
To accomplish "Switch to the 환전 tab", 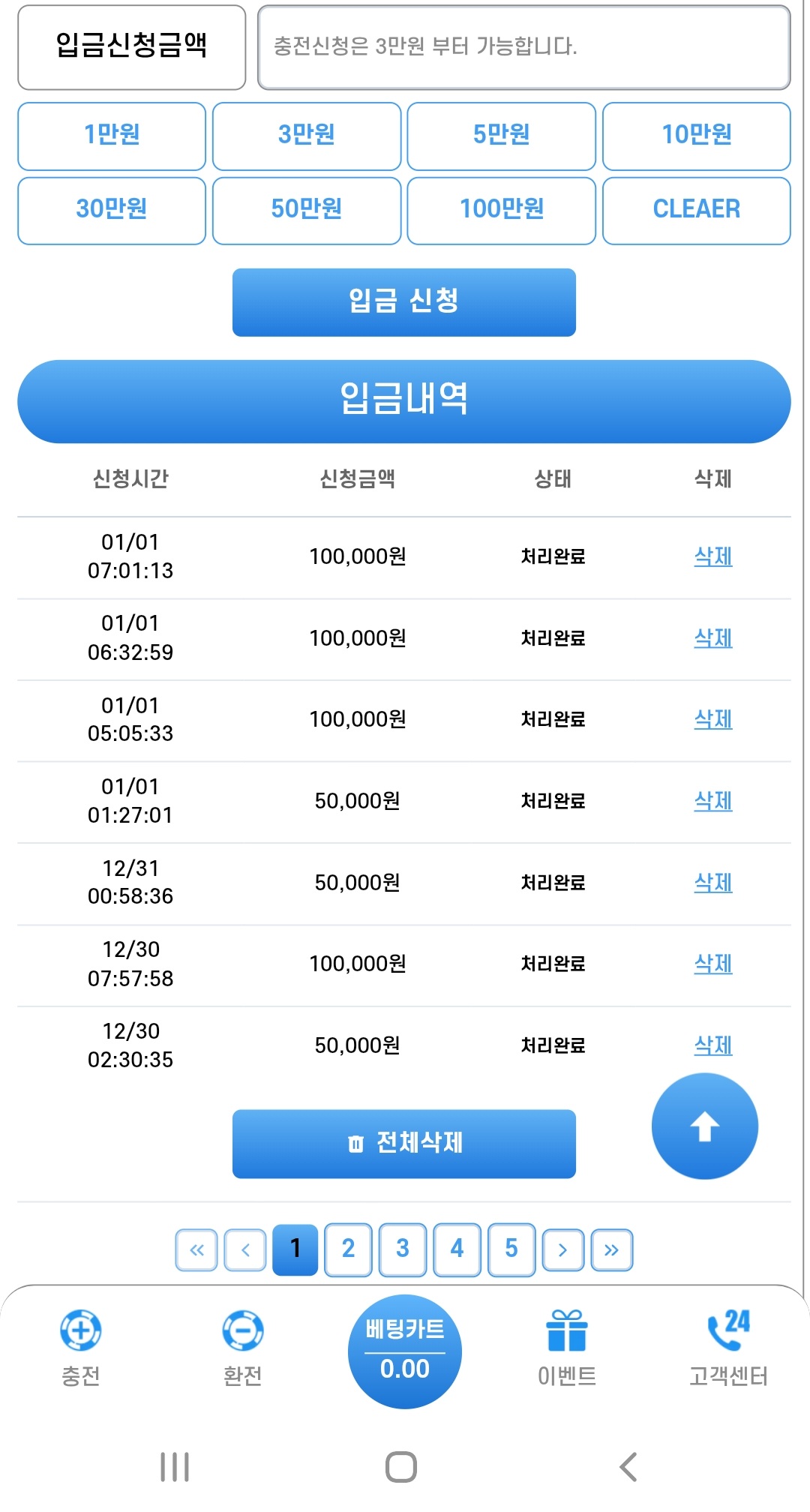I will [x=242, y=1348].
